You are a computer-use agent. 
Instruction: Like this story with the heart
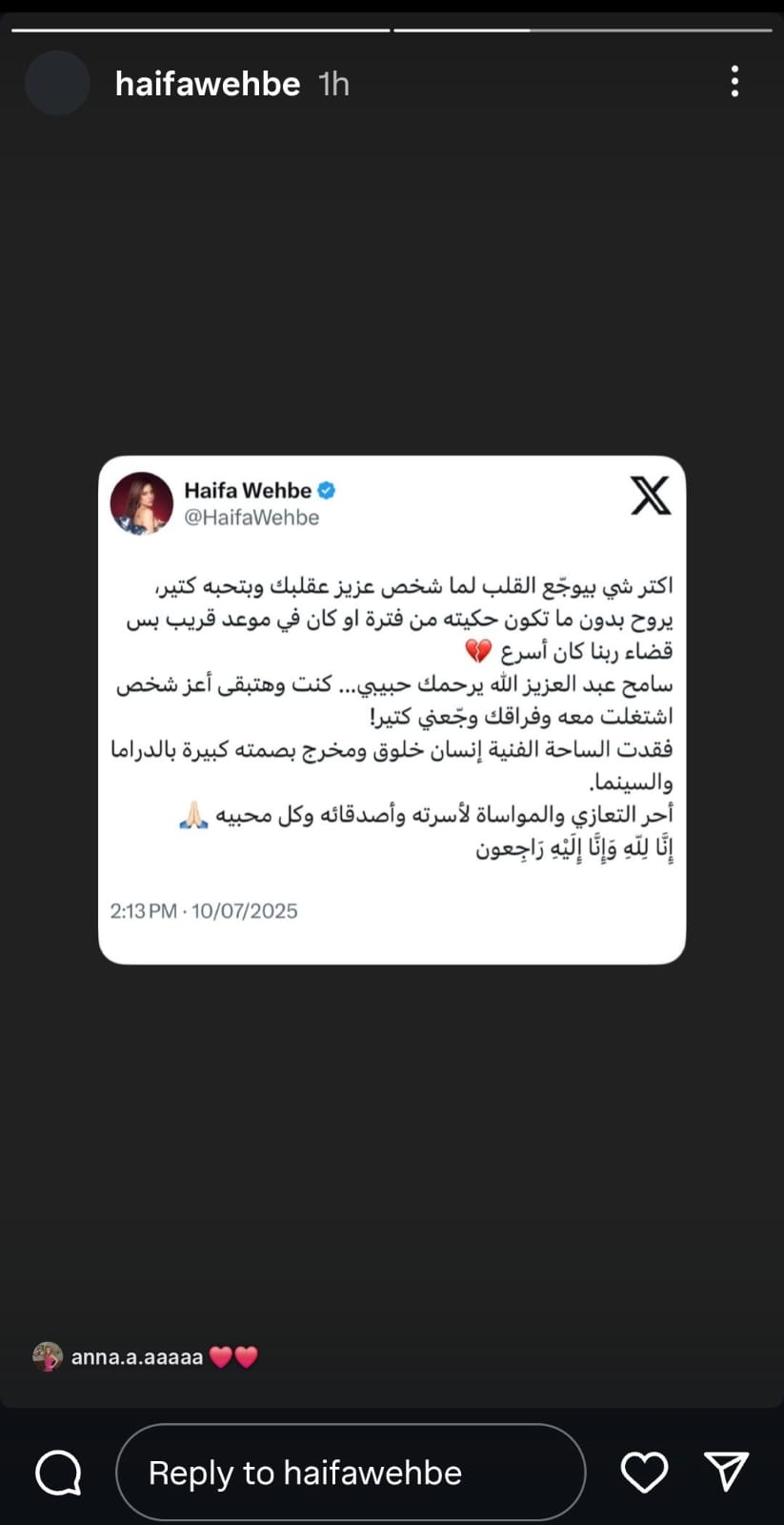(644, 1473)
